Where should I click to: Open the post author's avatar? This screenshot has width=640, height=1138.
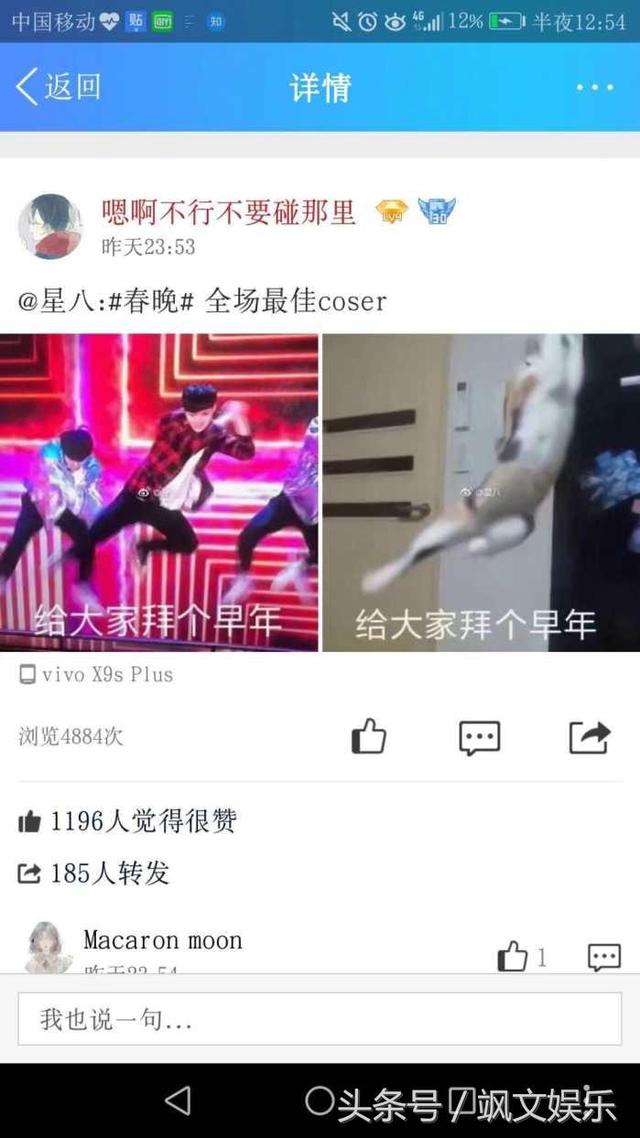pos(50,226)
